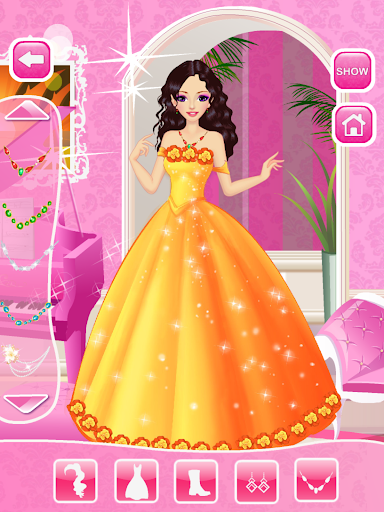Move the necklace list down with the arrow

tap(27, 403)
